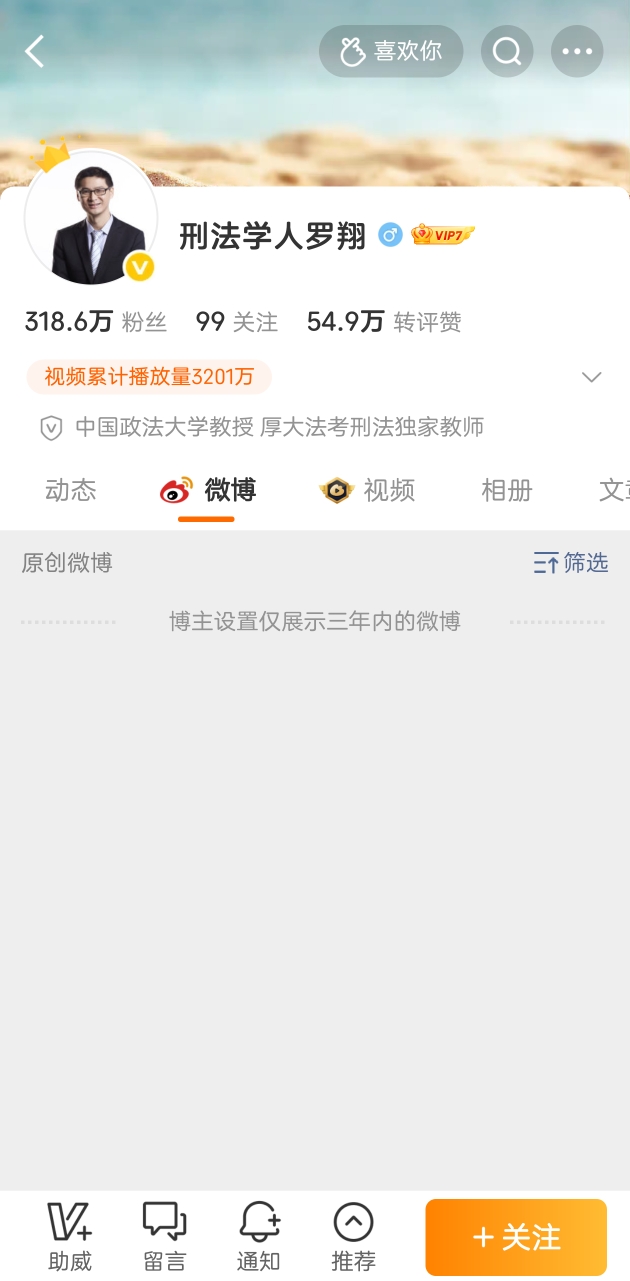Switch to the 视频 tab
The image size is (630, 1281).
click(x=367, y=490)
